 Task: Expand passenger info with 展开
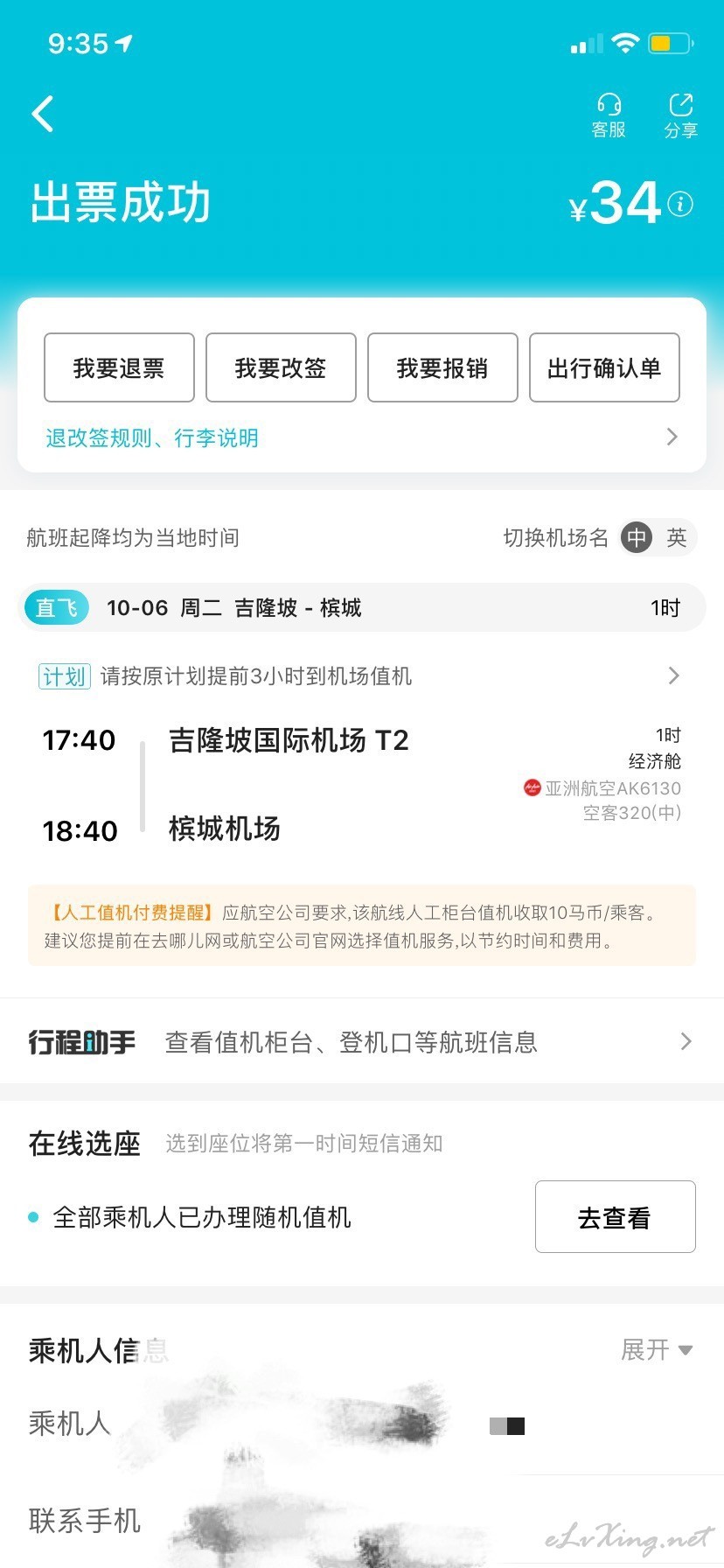point(657,1350)
